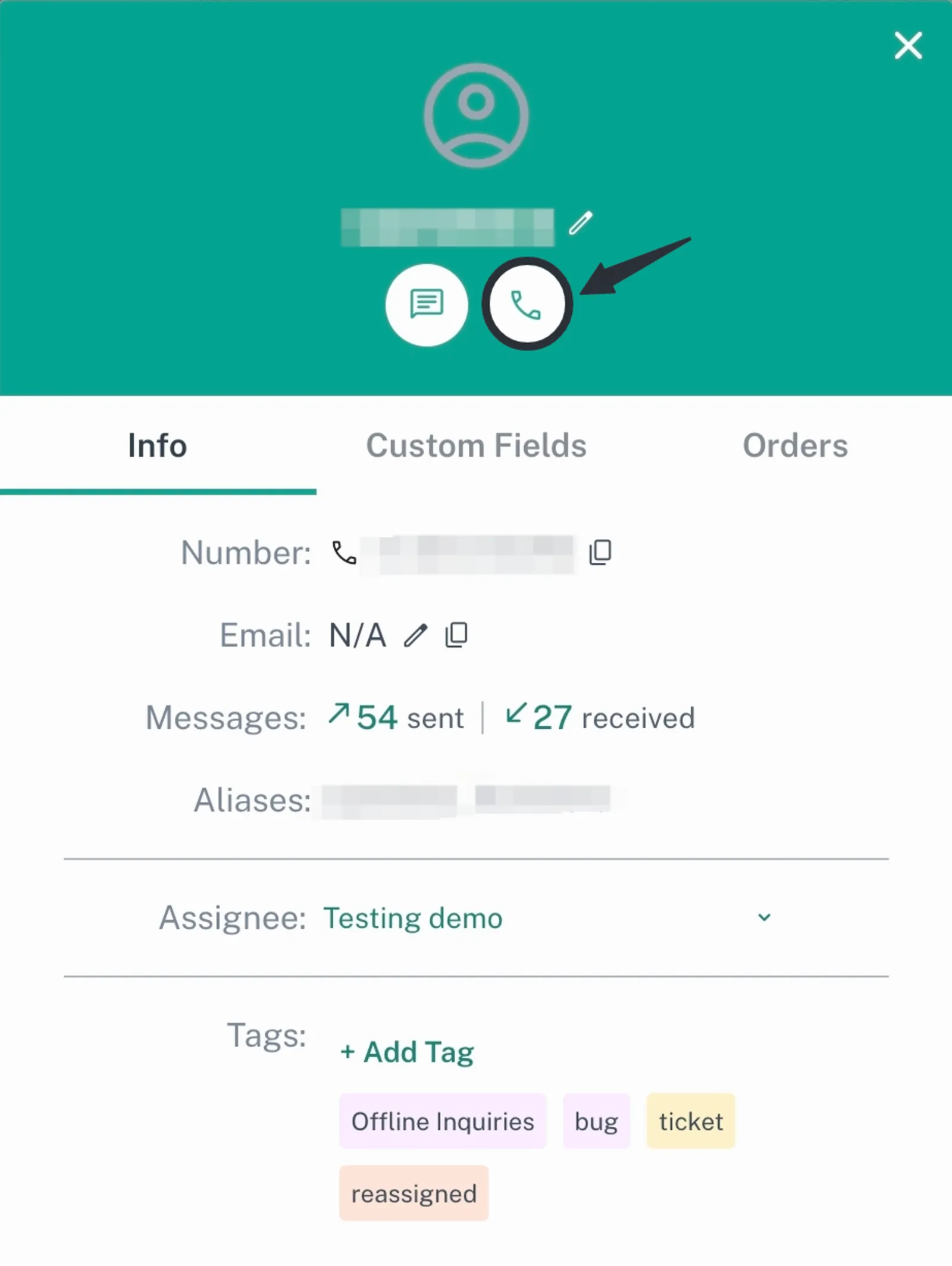Copy the email address
Viewport: 952px width, 1266px height.
pos(456,635)
